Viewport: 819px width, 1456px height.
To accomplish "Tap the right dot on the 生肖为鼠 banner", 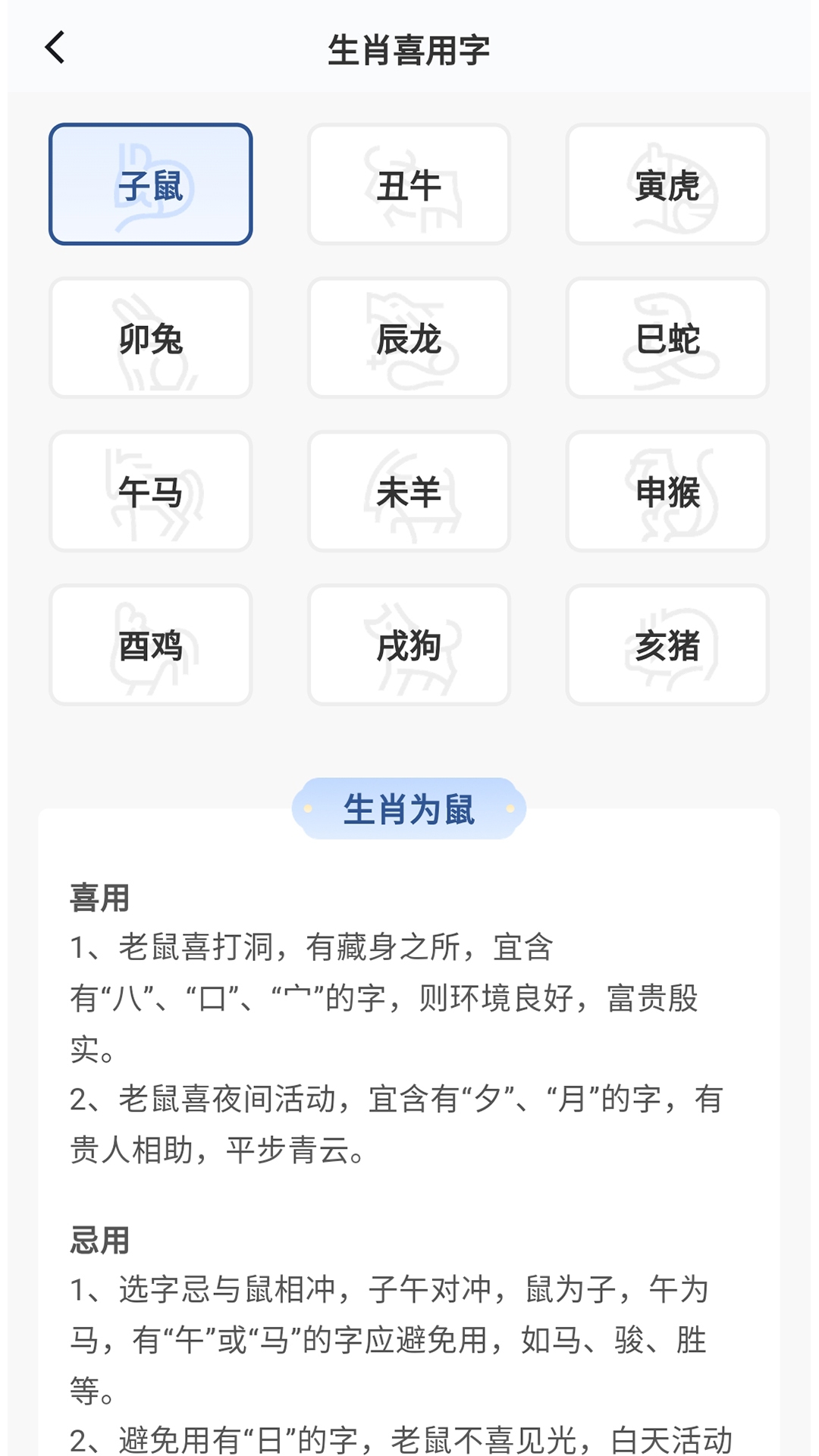I will [511, 808].
